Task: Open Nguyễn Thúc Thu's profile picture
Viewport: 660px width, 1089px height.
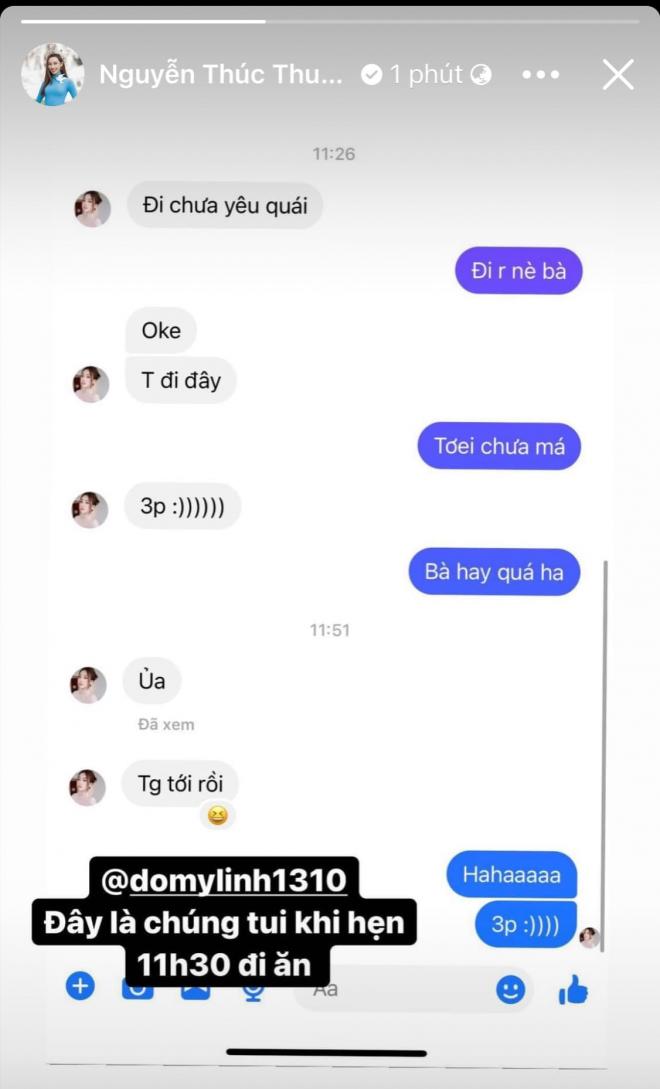Action: 53,74
